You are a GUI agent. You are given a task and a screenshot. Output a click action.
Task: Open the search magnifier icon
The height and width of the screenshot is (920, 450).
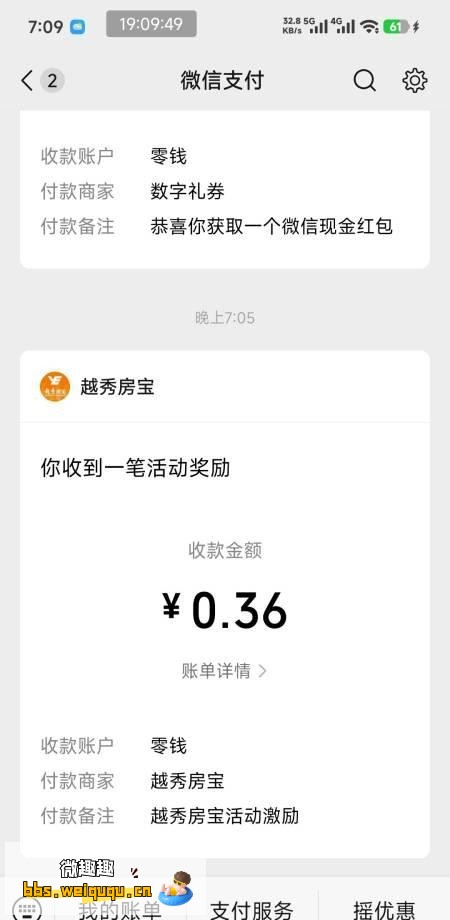coord(364,80)
